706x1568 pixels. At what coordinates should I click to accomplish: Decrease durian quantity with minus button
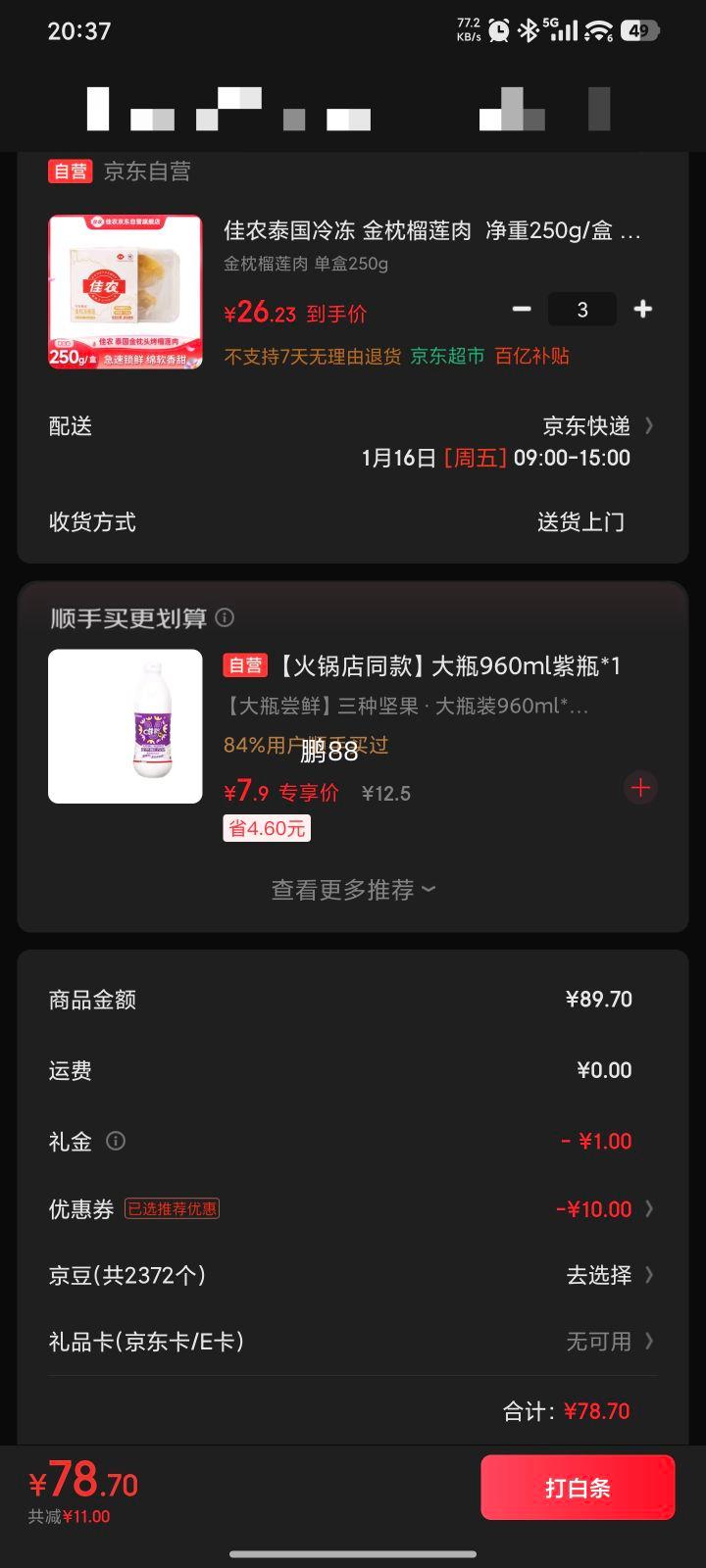click(x=523, y=309)
